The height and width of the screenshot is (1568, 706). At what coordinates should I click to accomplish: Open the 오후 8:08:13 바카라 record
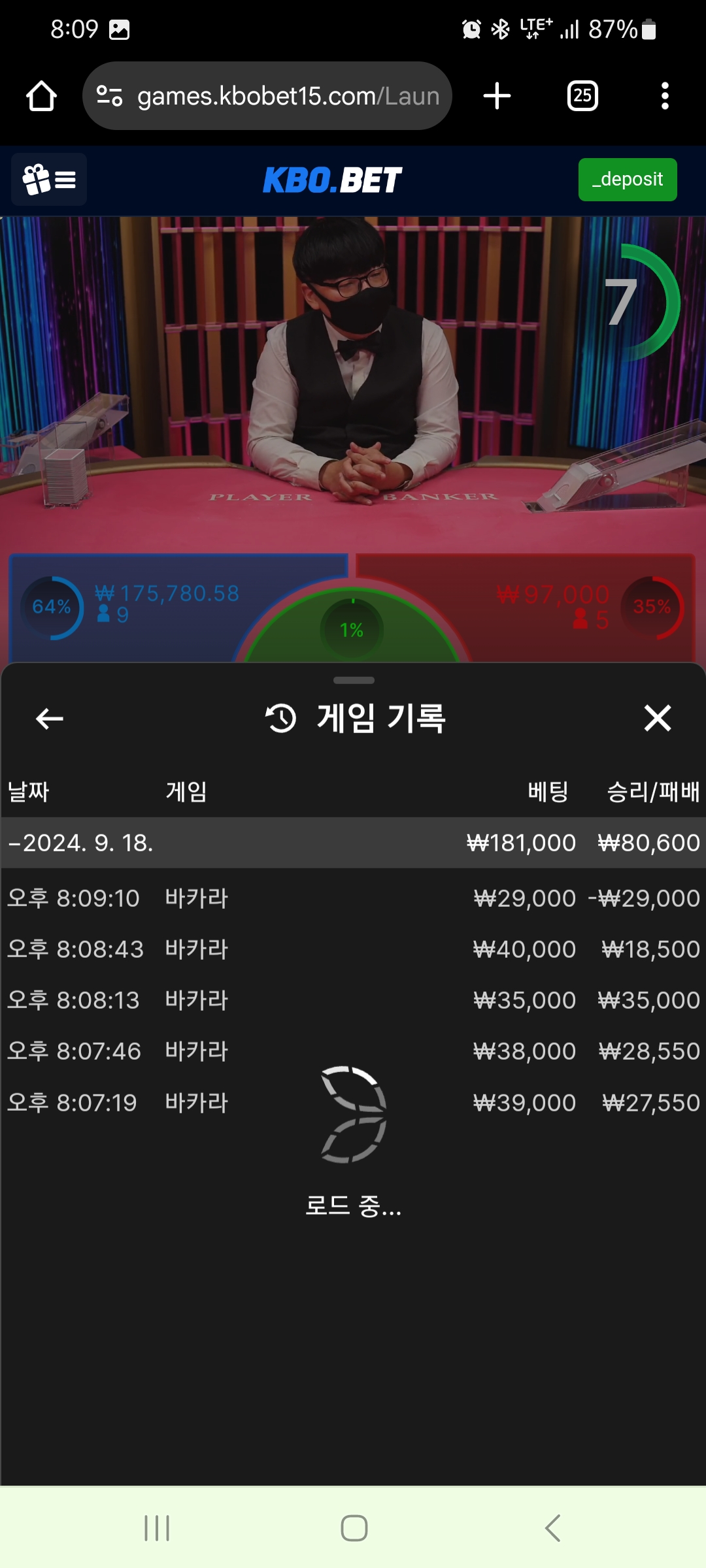click(x=353, y=1000)
